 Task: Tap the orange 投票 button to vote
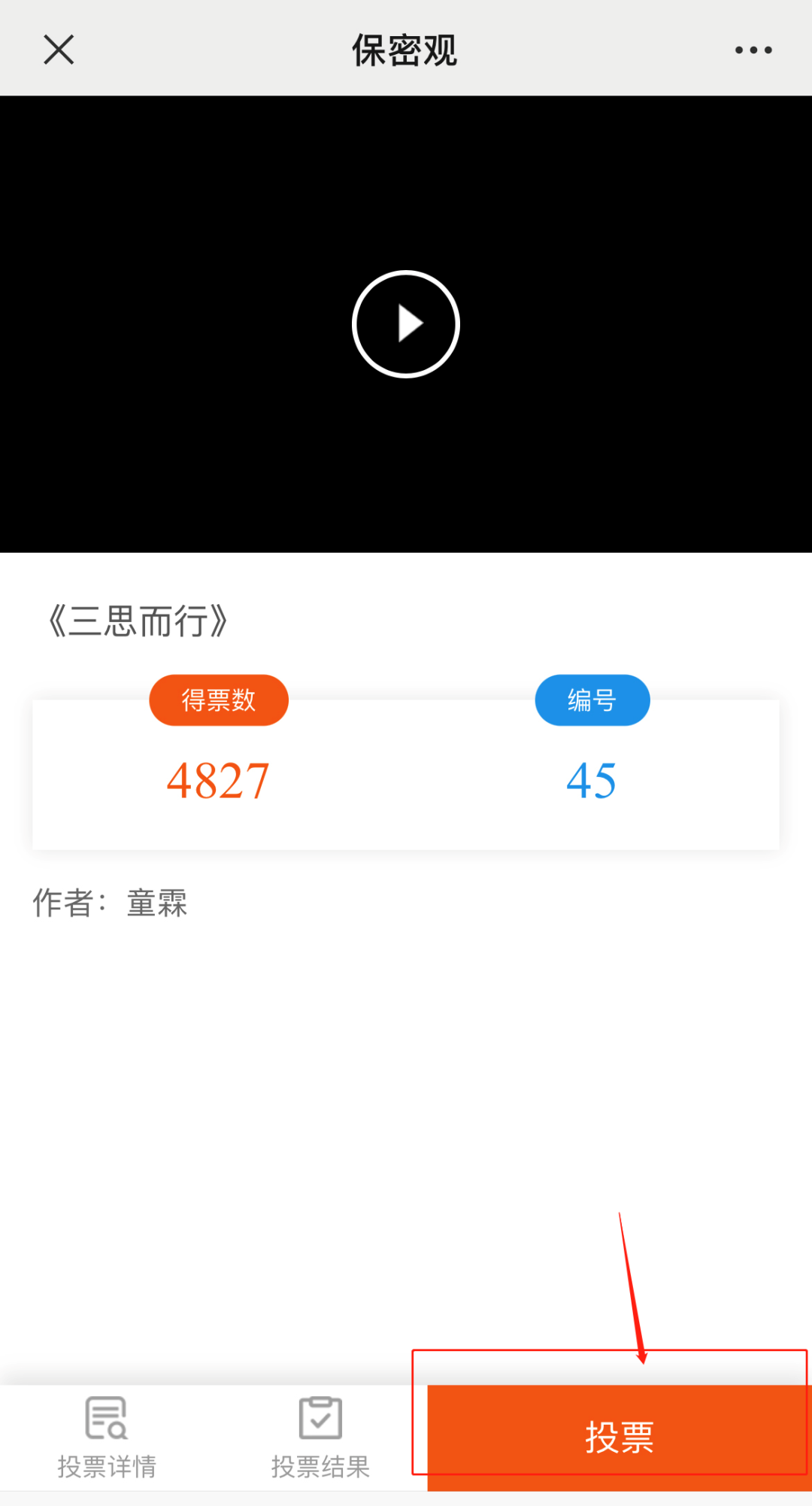[x=620, y=1438]
